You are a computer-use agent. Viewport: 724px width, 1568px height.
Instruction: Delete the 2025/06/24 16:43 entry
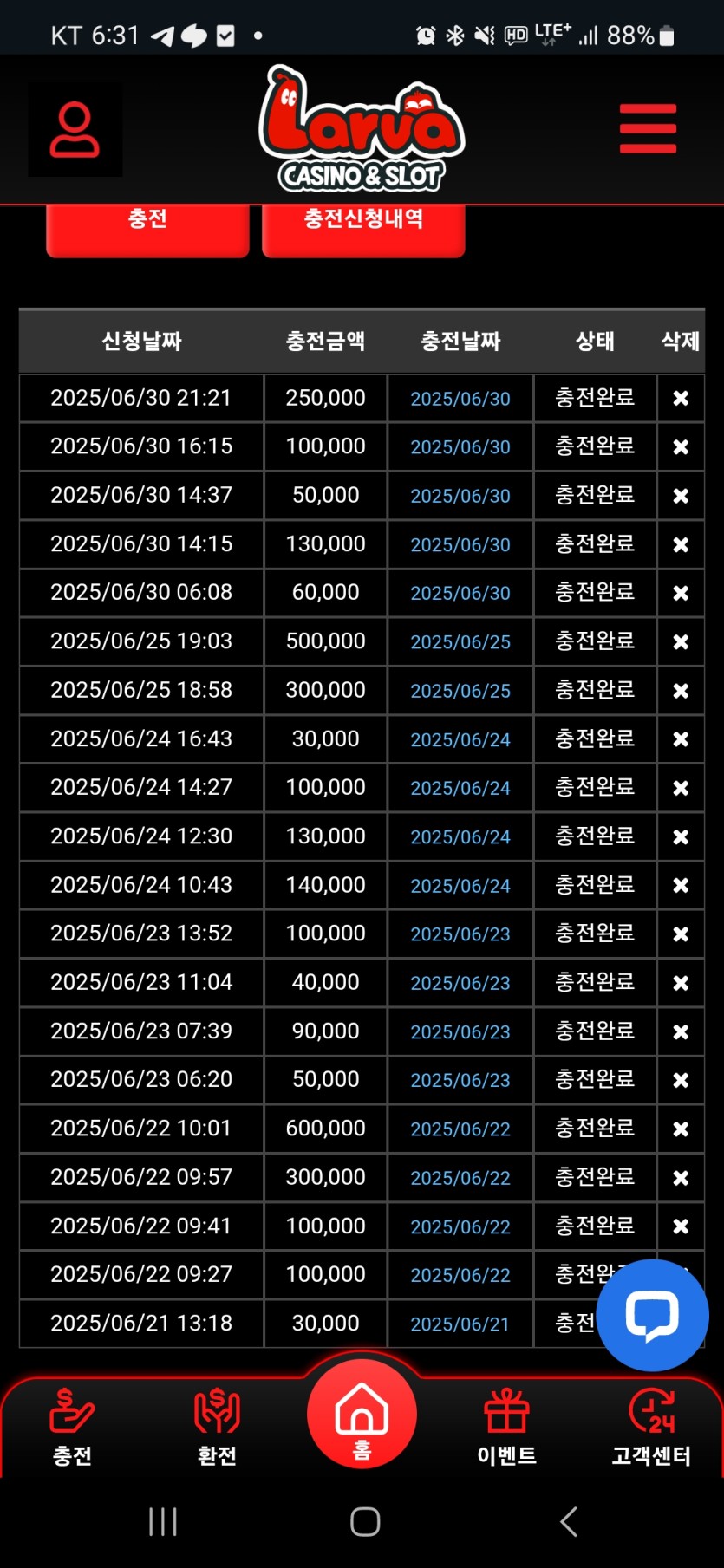click(x=681, y=739)
